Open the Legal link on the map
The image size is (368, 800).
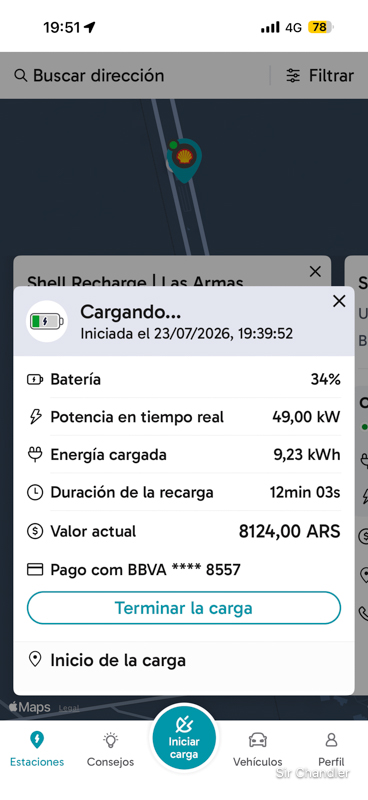point(69,708)
